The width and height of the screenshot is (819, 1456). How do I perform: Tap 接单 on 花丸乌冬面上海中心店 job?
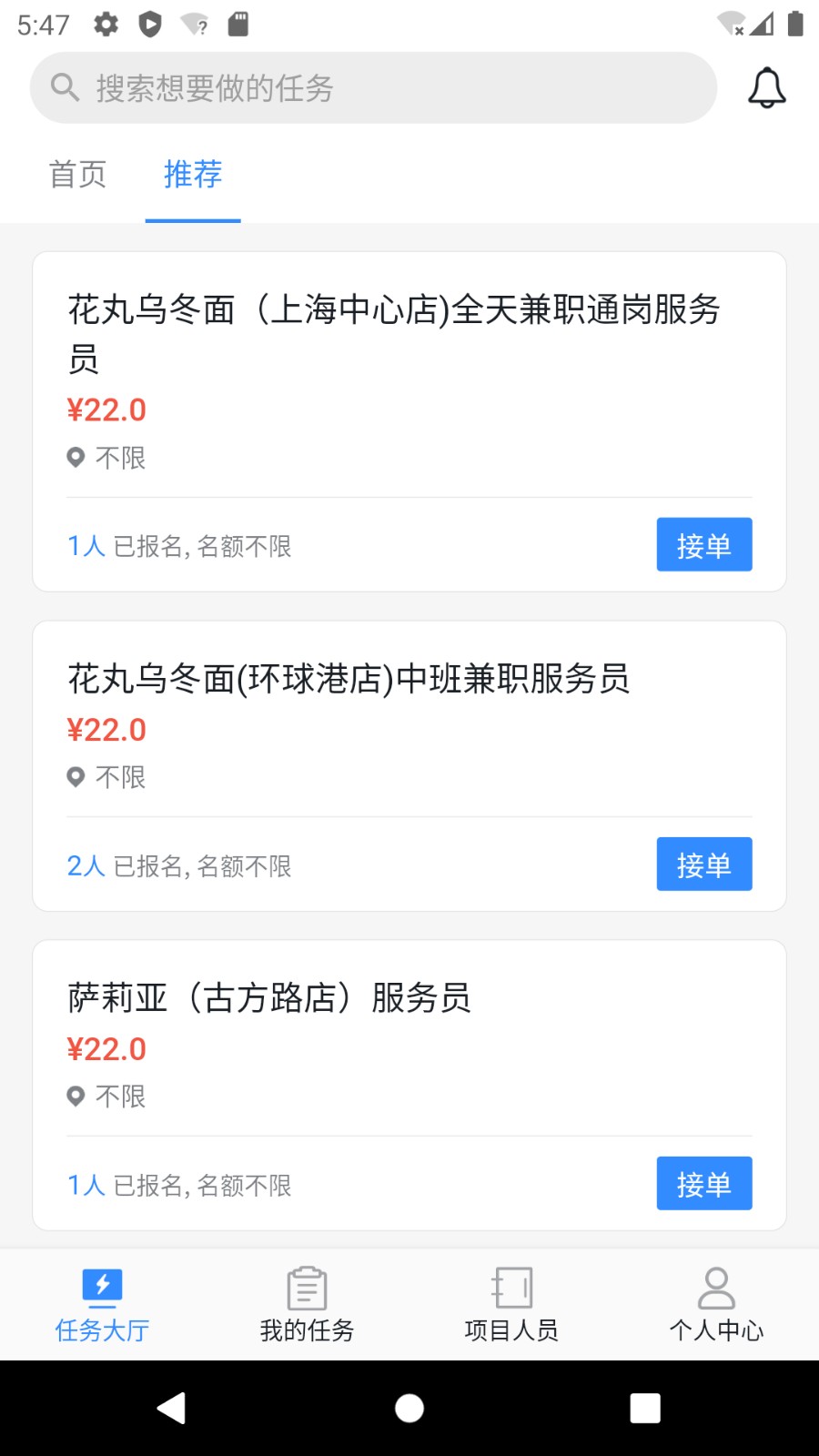pyautogui.click(x=704, y=544)
